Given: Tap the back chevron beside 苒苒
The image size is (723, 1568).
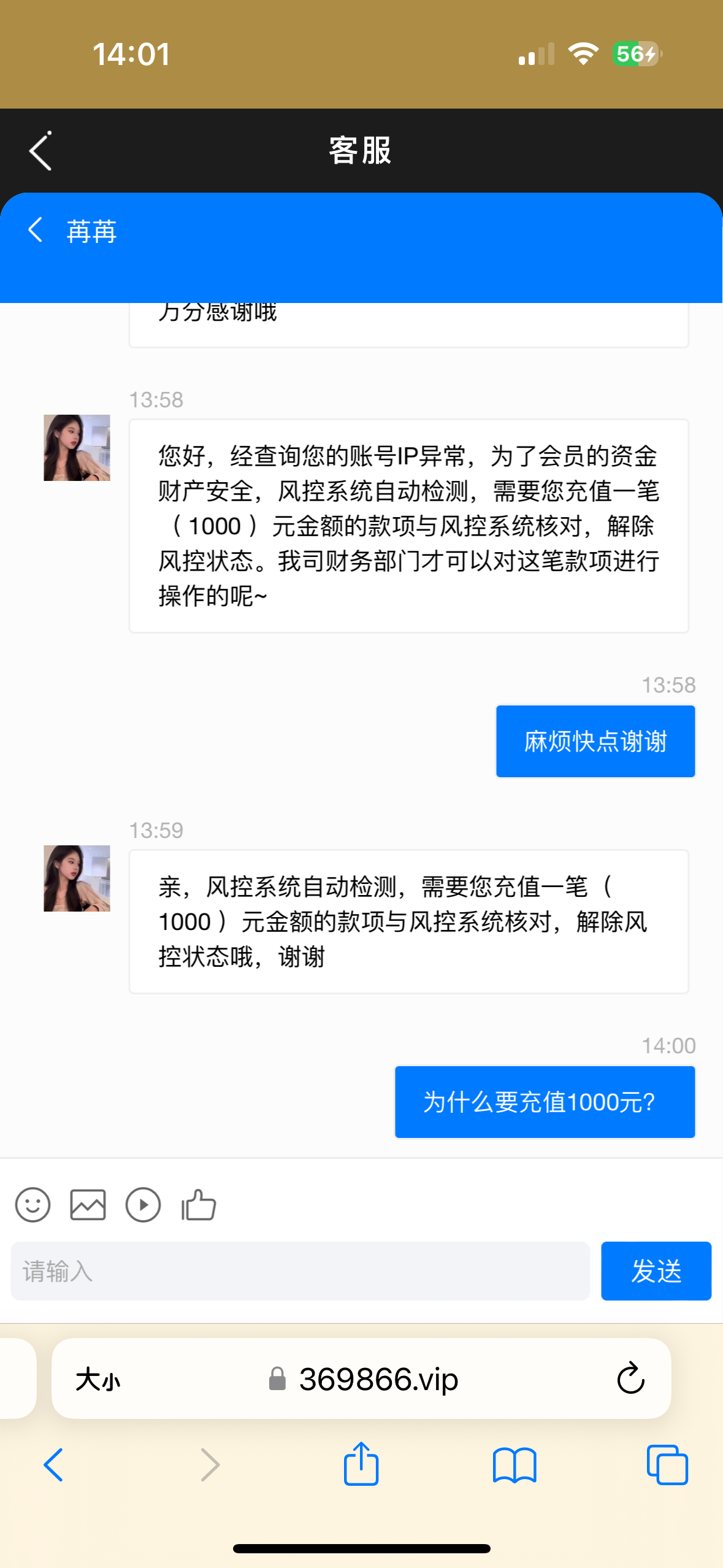Looking at the screenshot, I should pyautogui.click(x=36, y=230).
